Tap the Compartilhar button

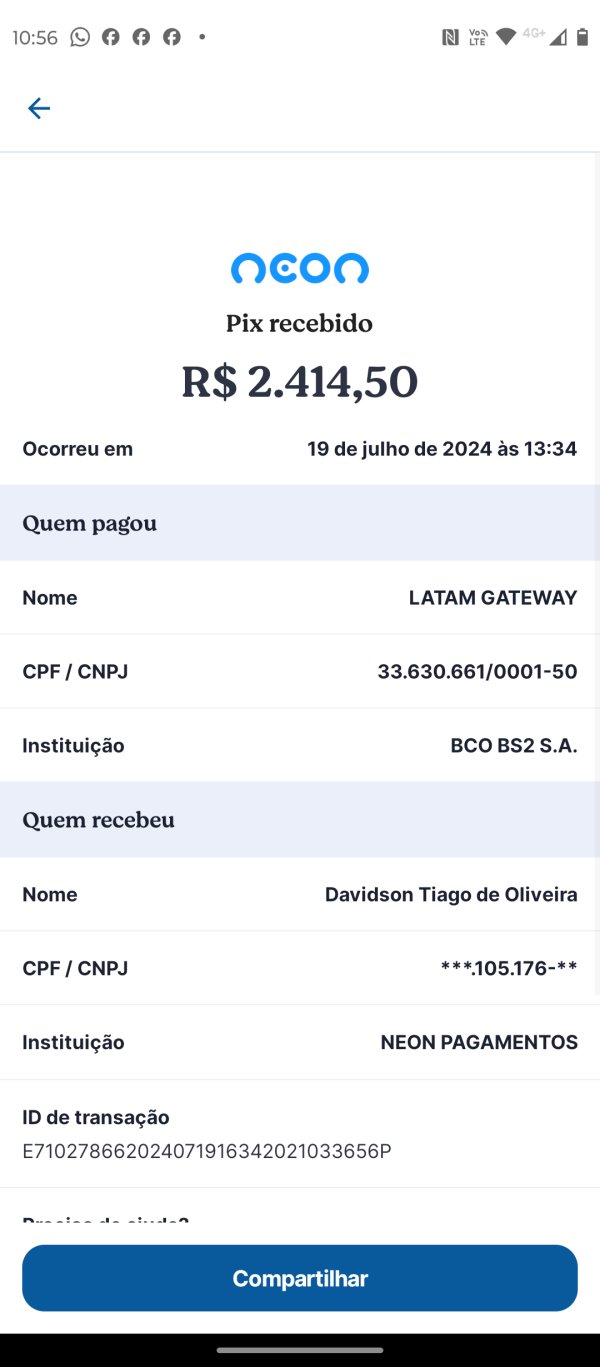[300, 1278]
